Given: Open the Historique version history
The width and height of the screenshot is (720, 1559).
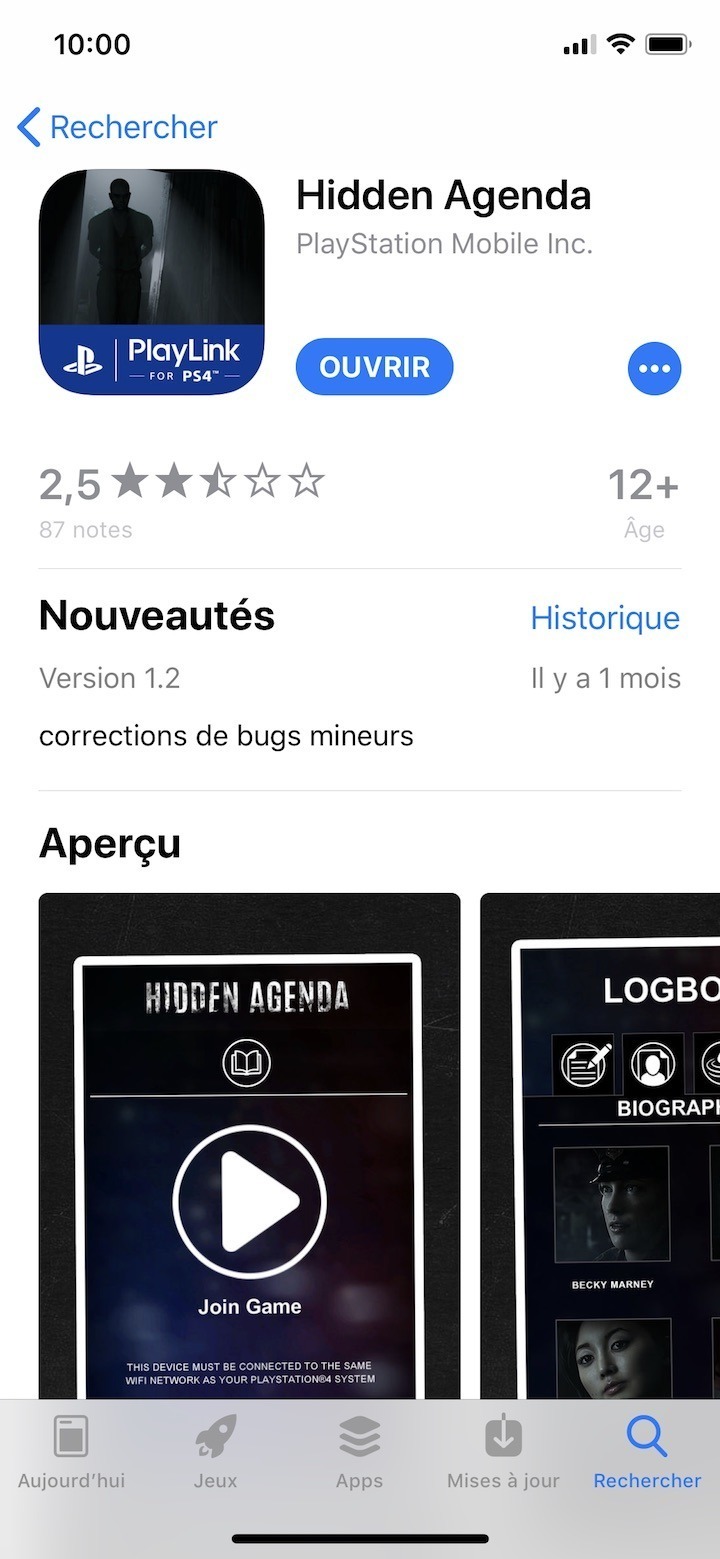Looking at the screenshot, I should tap(604, 618).
